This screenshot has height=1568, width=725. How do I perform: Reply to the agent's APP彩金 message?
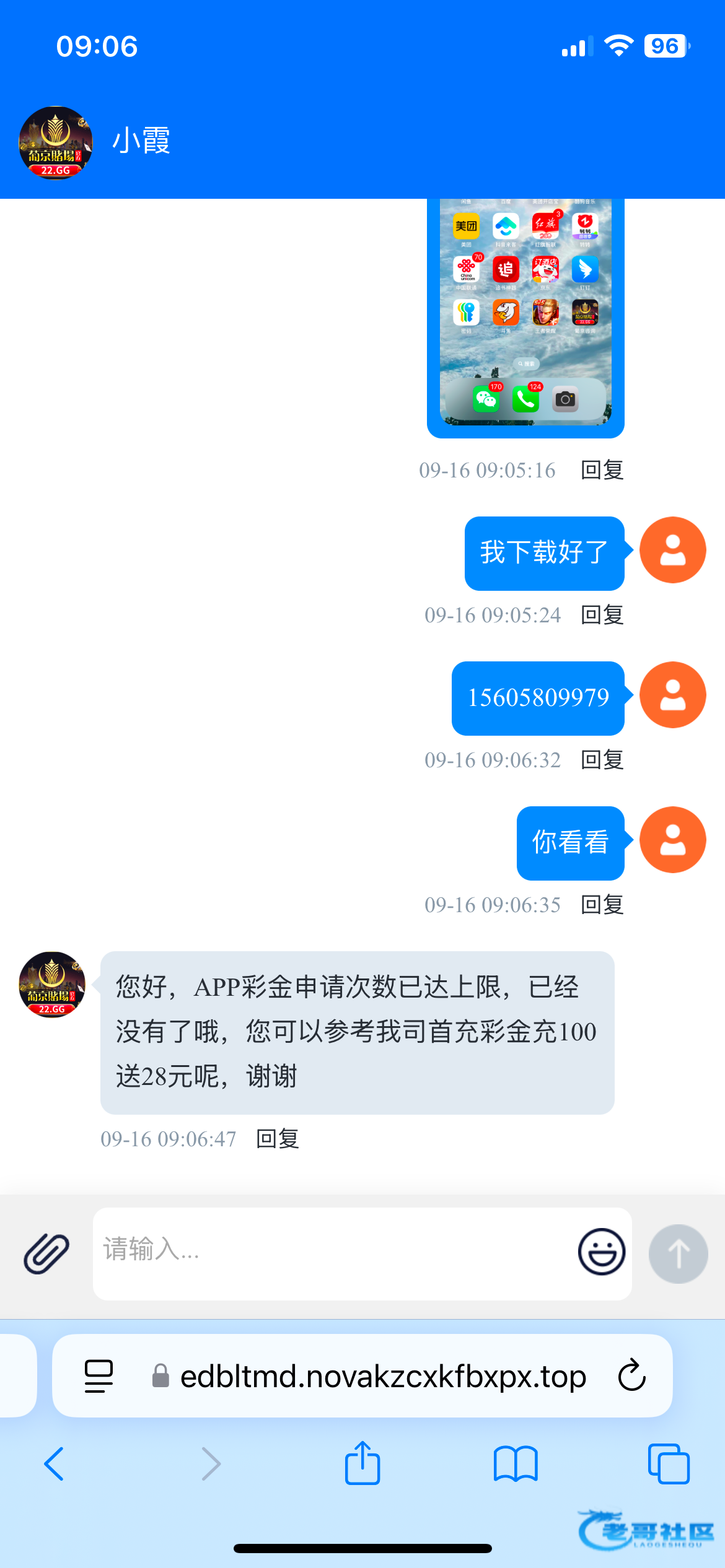click(278, 1139)
